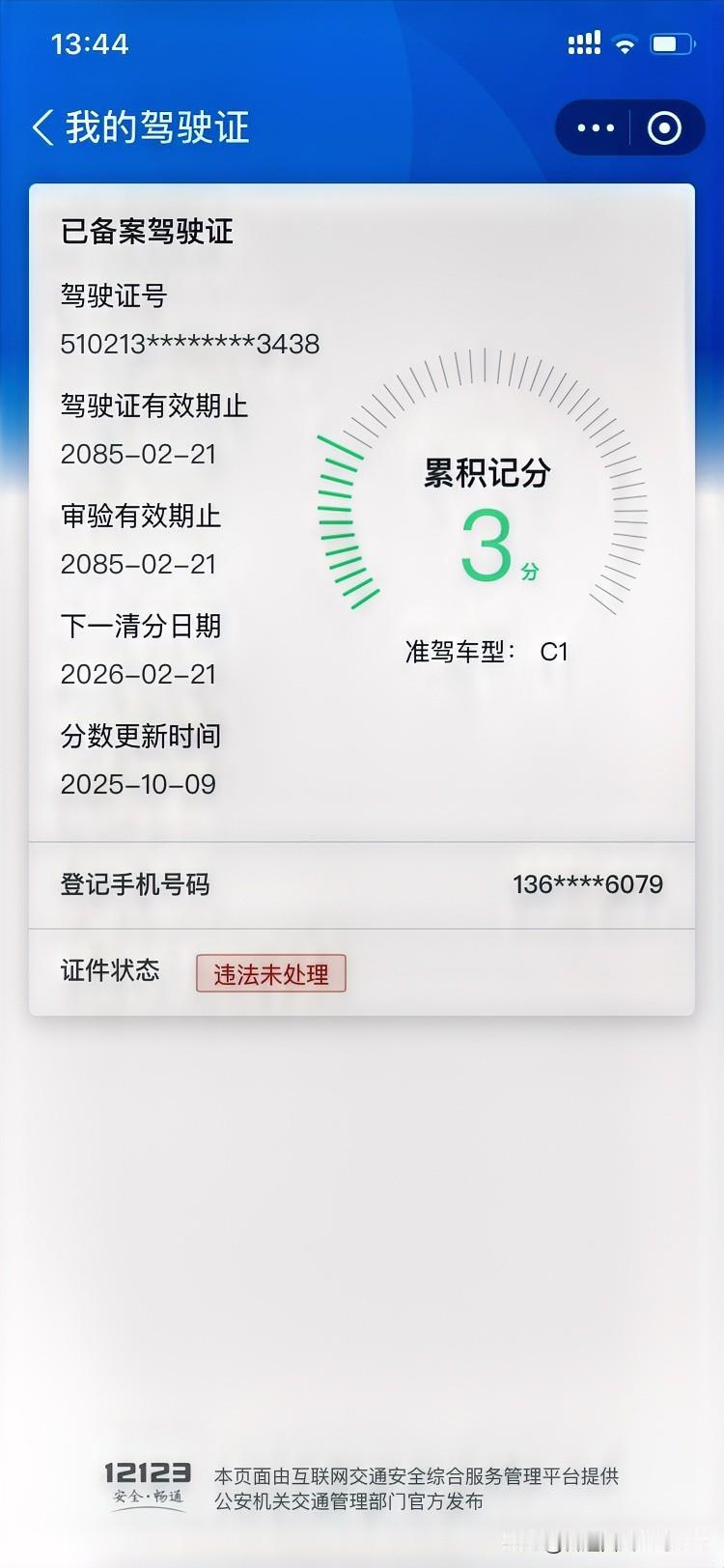Tap the circular close capsule button
The image size is (724, 1568).
[x=664, y=126]
